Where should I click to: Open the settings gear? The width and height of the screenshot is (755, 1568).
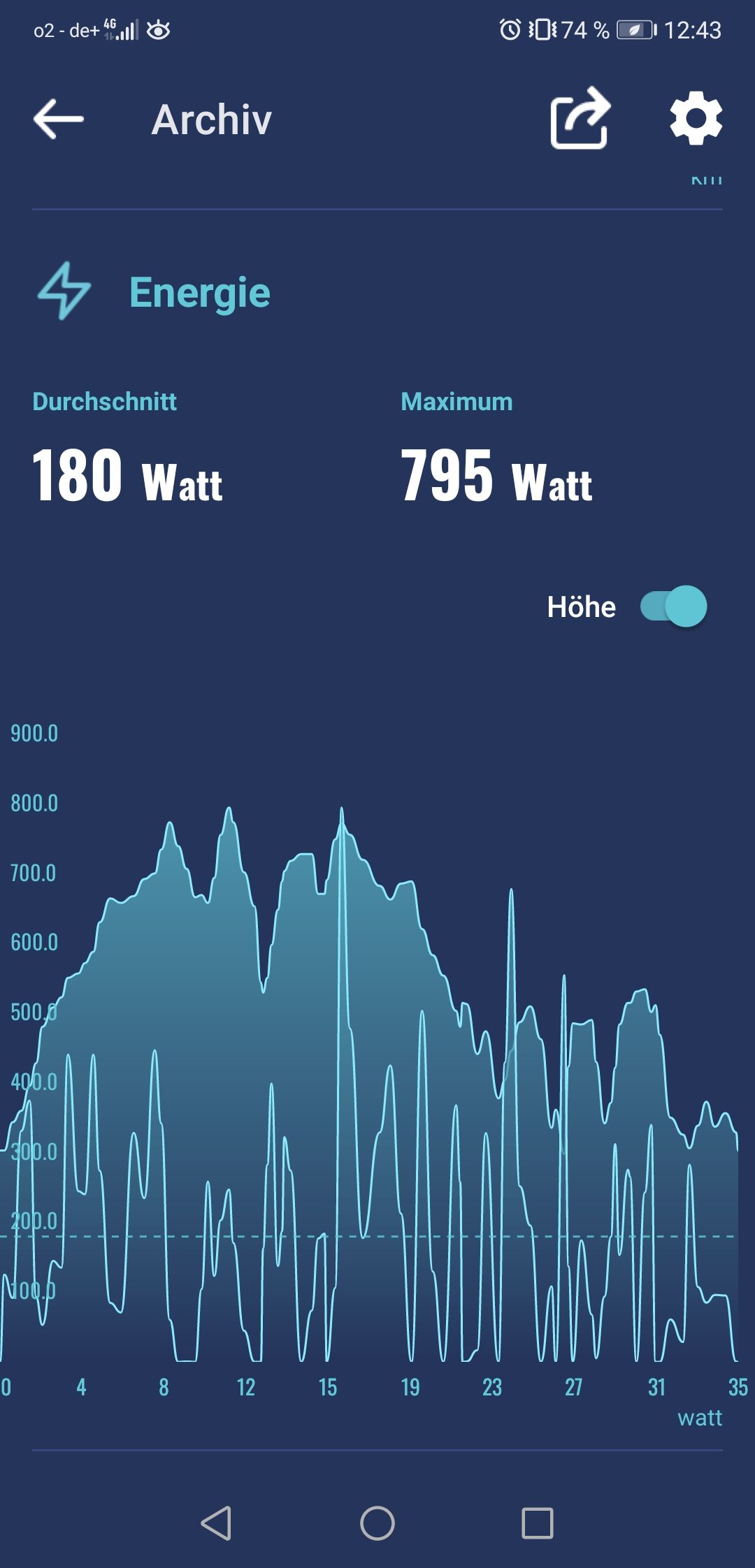point(696,118)
